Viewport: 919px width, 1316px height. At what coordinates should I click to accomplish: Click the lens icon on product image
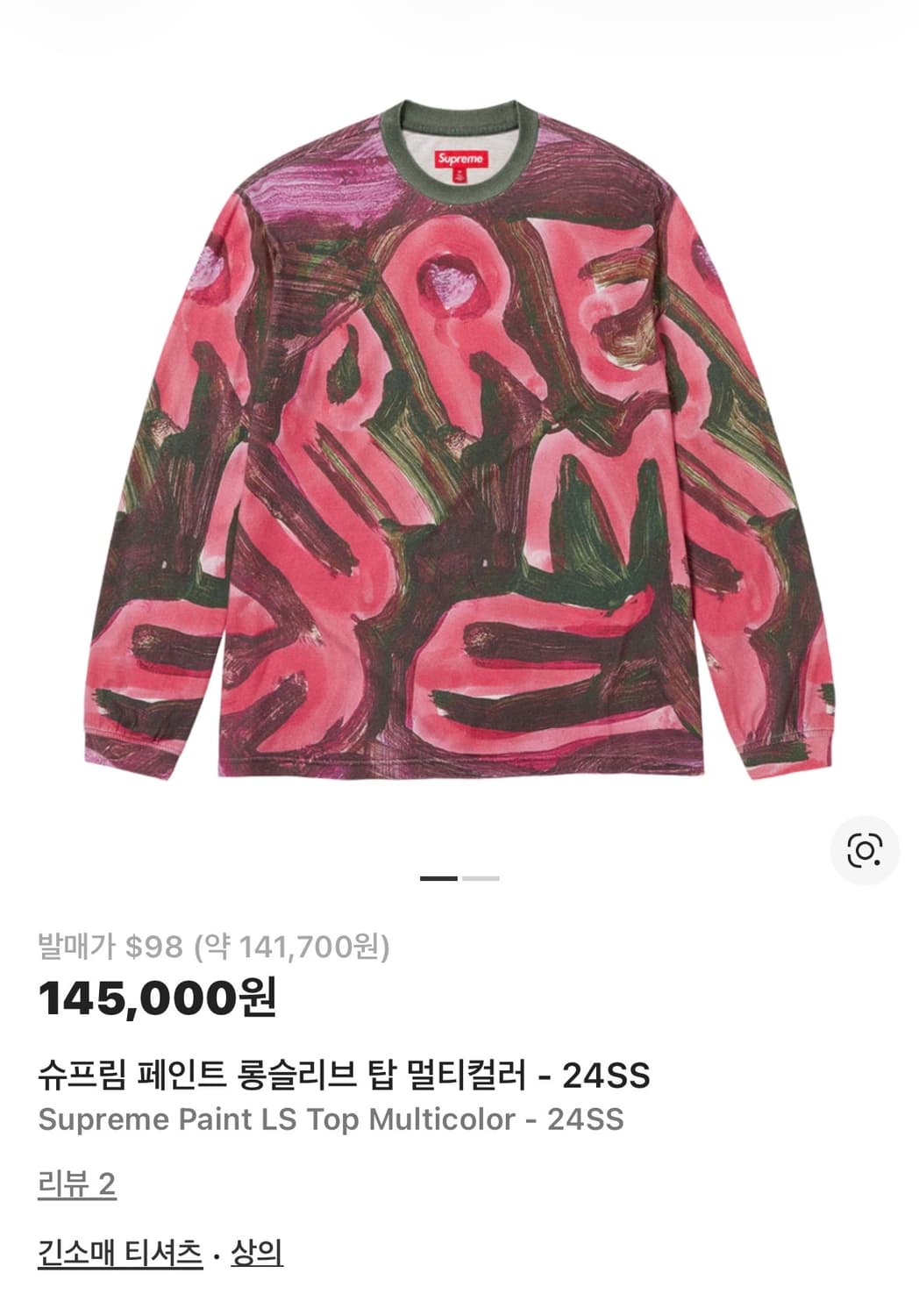pos(865,849)
